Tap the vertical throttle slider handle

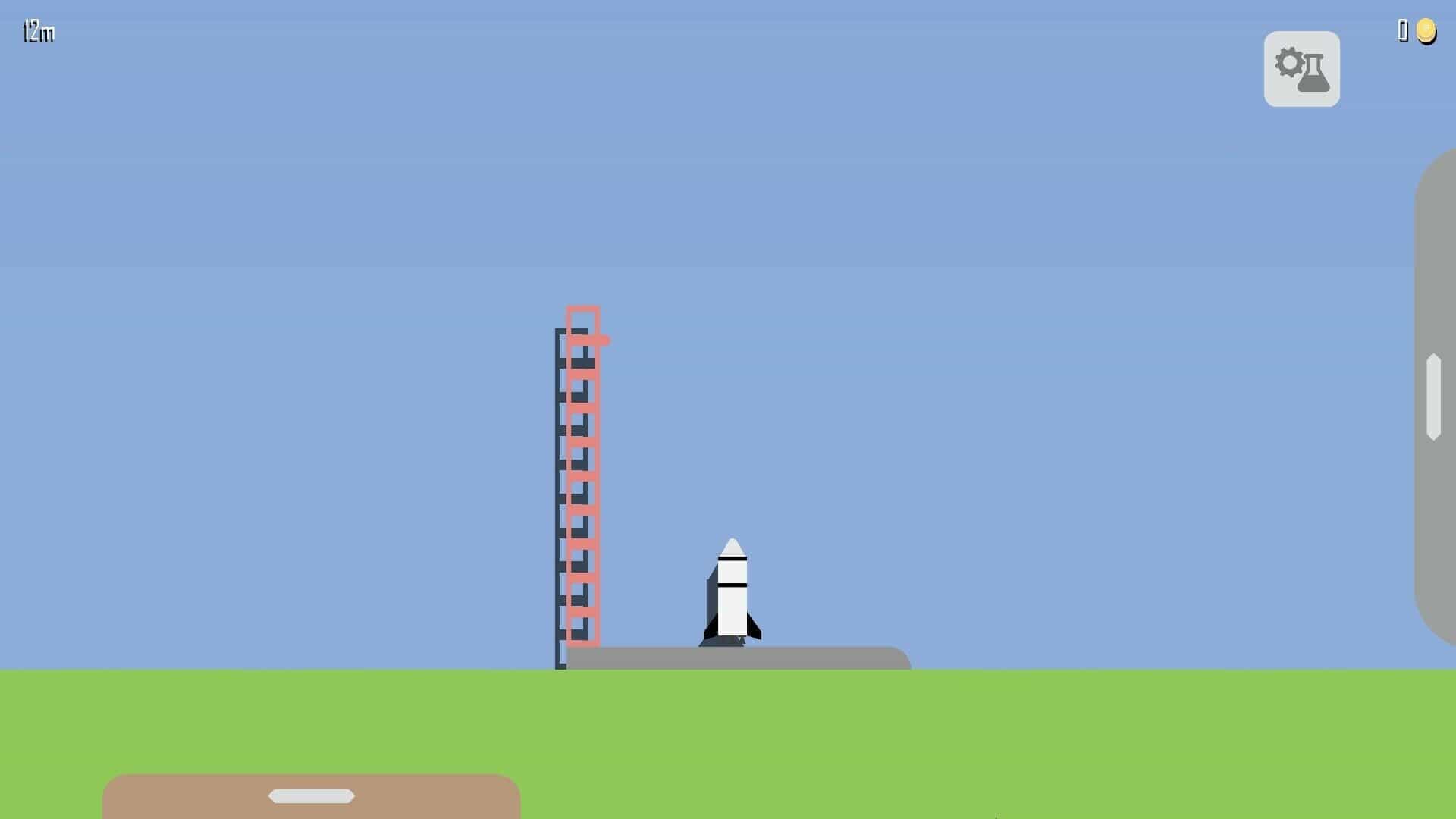(1433, 397)
